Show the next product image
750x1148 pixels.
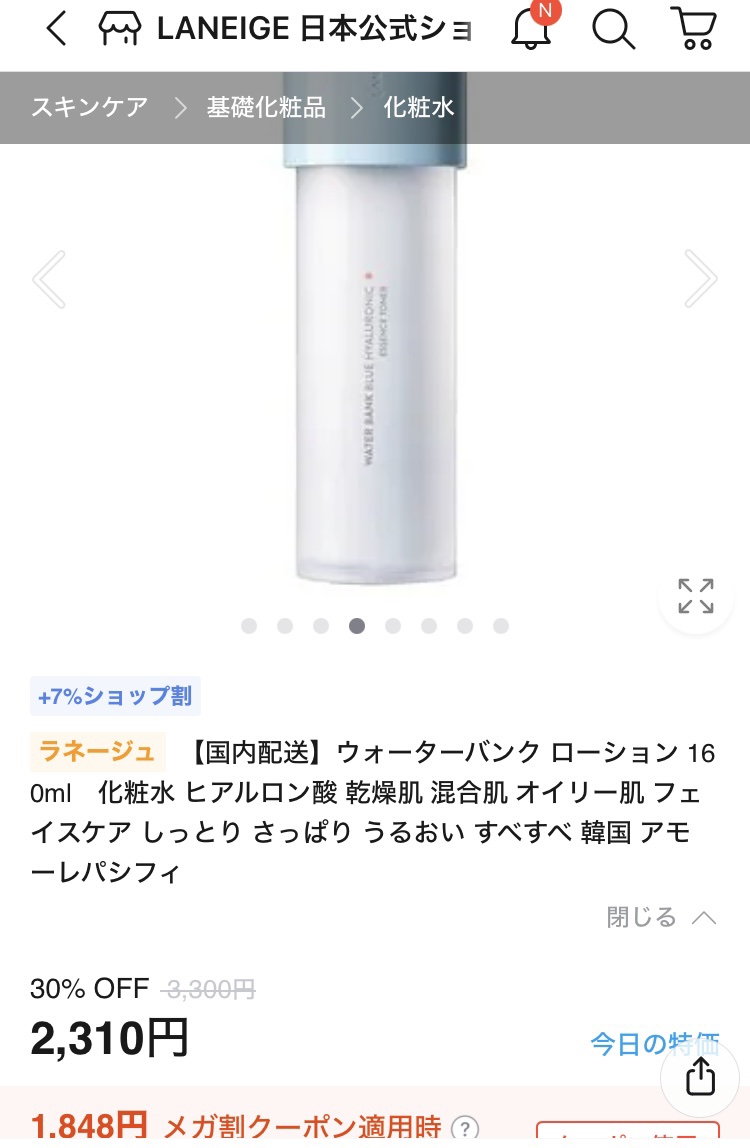700,279
